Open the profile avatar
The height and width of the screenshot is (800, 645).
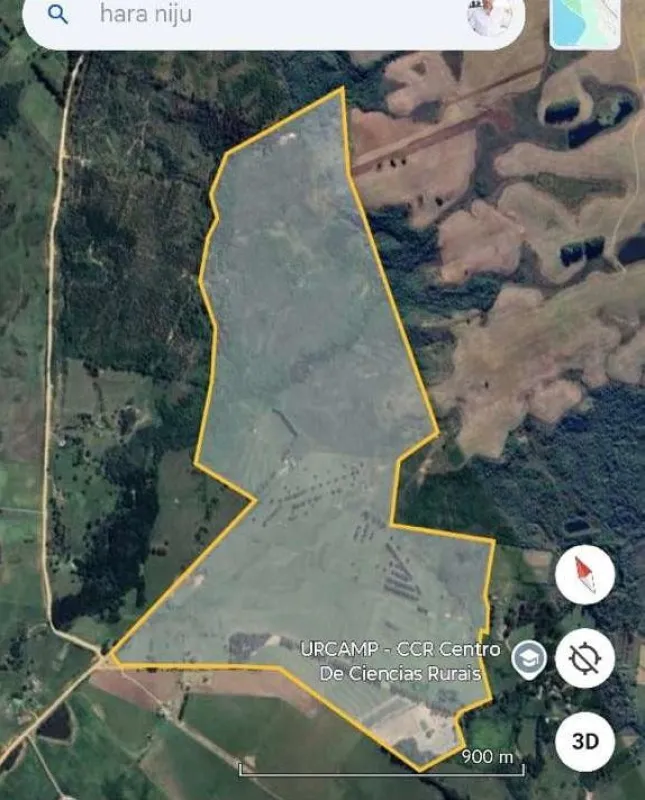492,16
